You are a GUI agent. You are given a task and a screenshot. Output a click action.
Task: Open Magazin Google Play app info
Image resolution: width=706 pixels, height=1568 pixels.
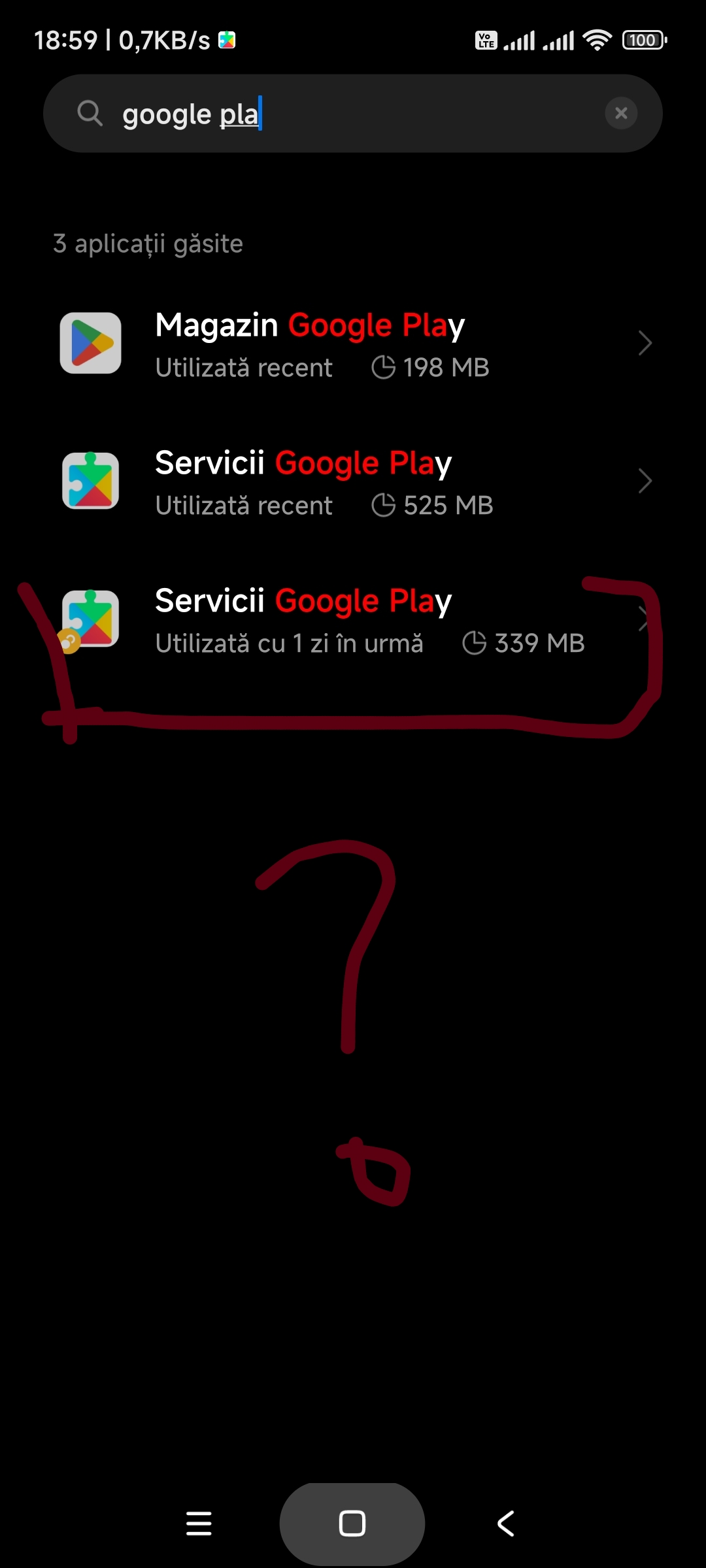353,344
